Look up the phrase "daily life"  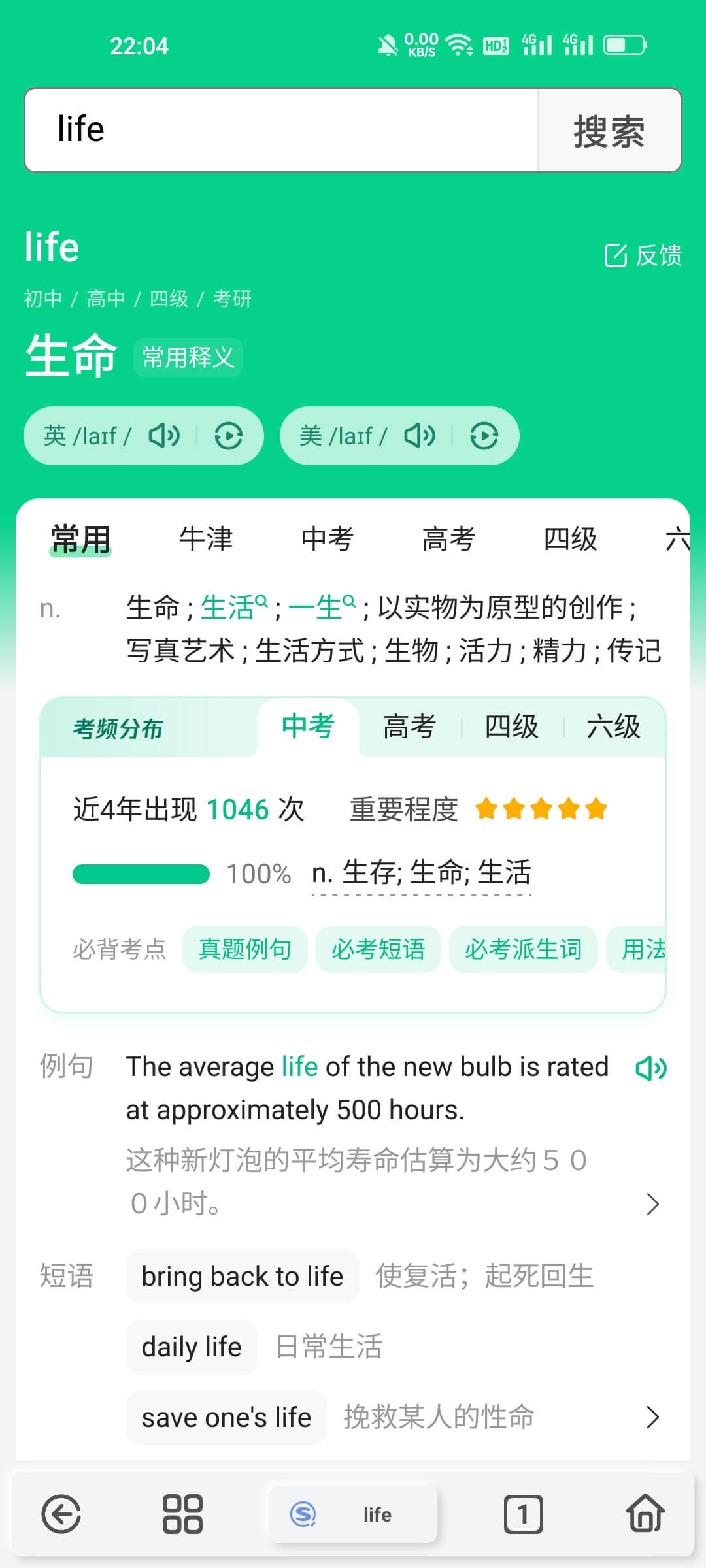pyautogui.click(x=192, y=1347)
